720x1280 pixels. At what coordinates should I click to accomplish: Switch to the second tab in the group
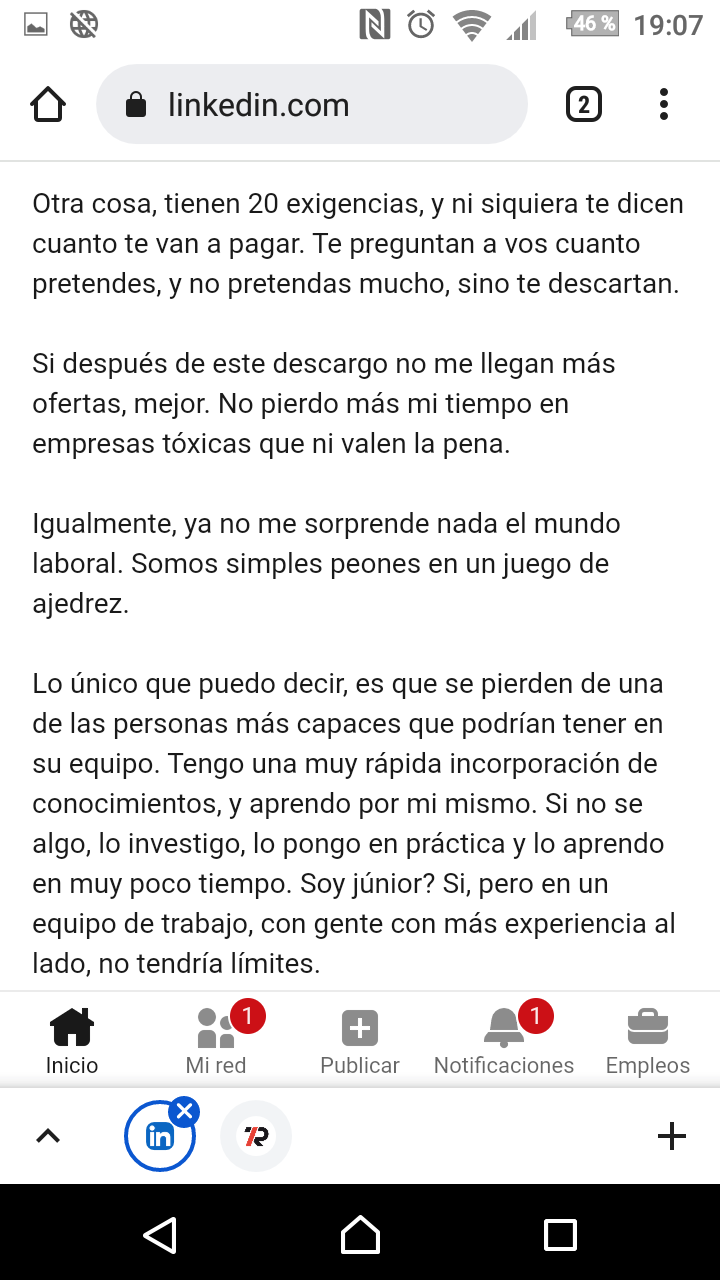[256, 1136]
